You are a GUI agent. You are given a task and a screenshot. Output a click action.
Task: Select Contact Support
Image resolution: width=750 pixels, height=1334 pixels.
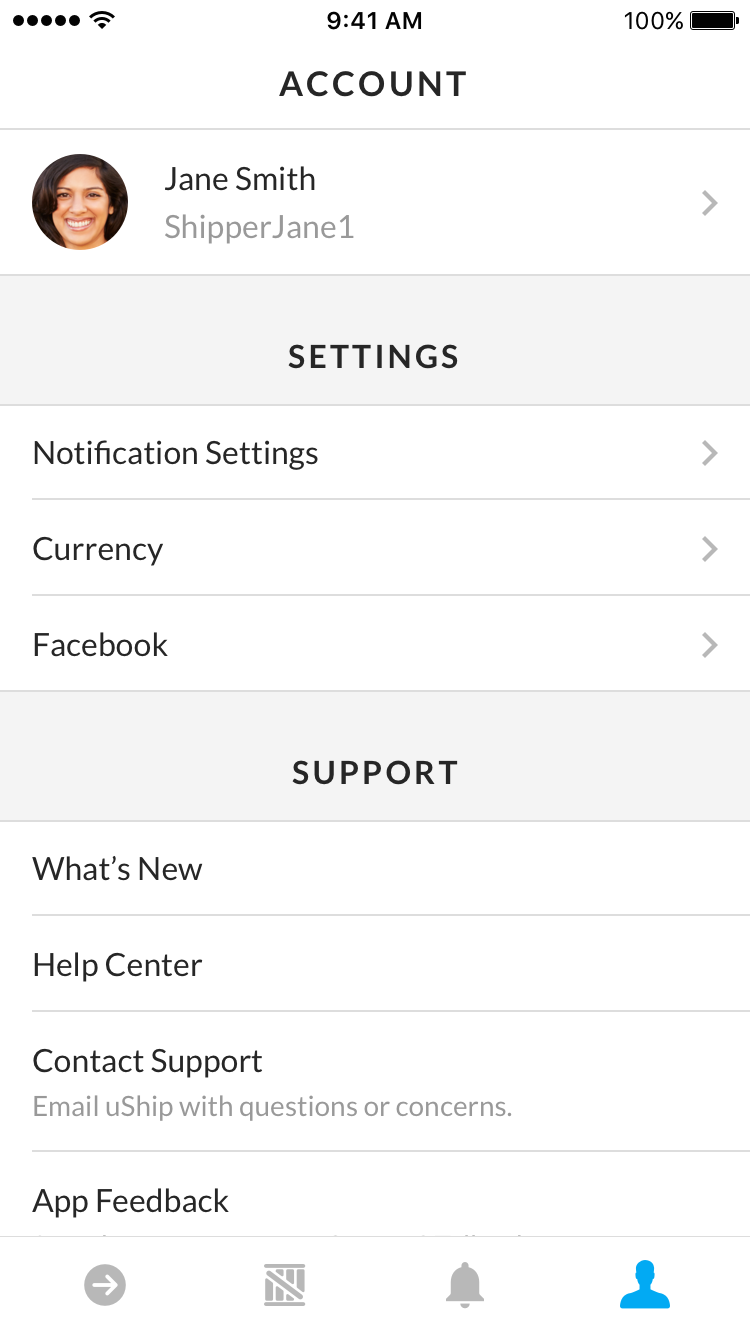click(375, 1082)
